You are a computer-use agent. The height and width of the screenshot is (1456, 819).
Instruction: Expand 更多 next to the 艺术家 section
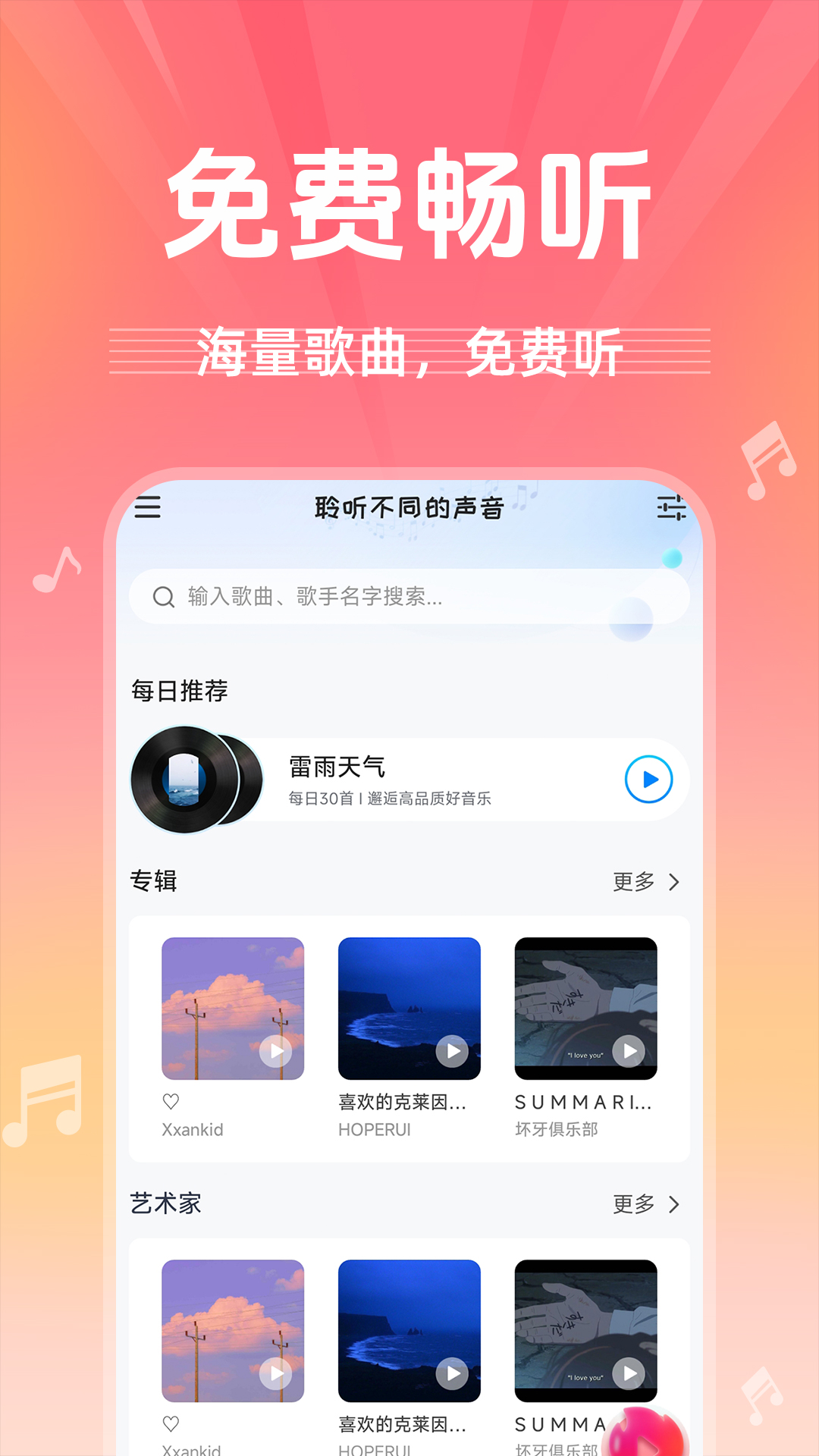tap(632, 1203)
